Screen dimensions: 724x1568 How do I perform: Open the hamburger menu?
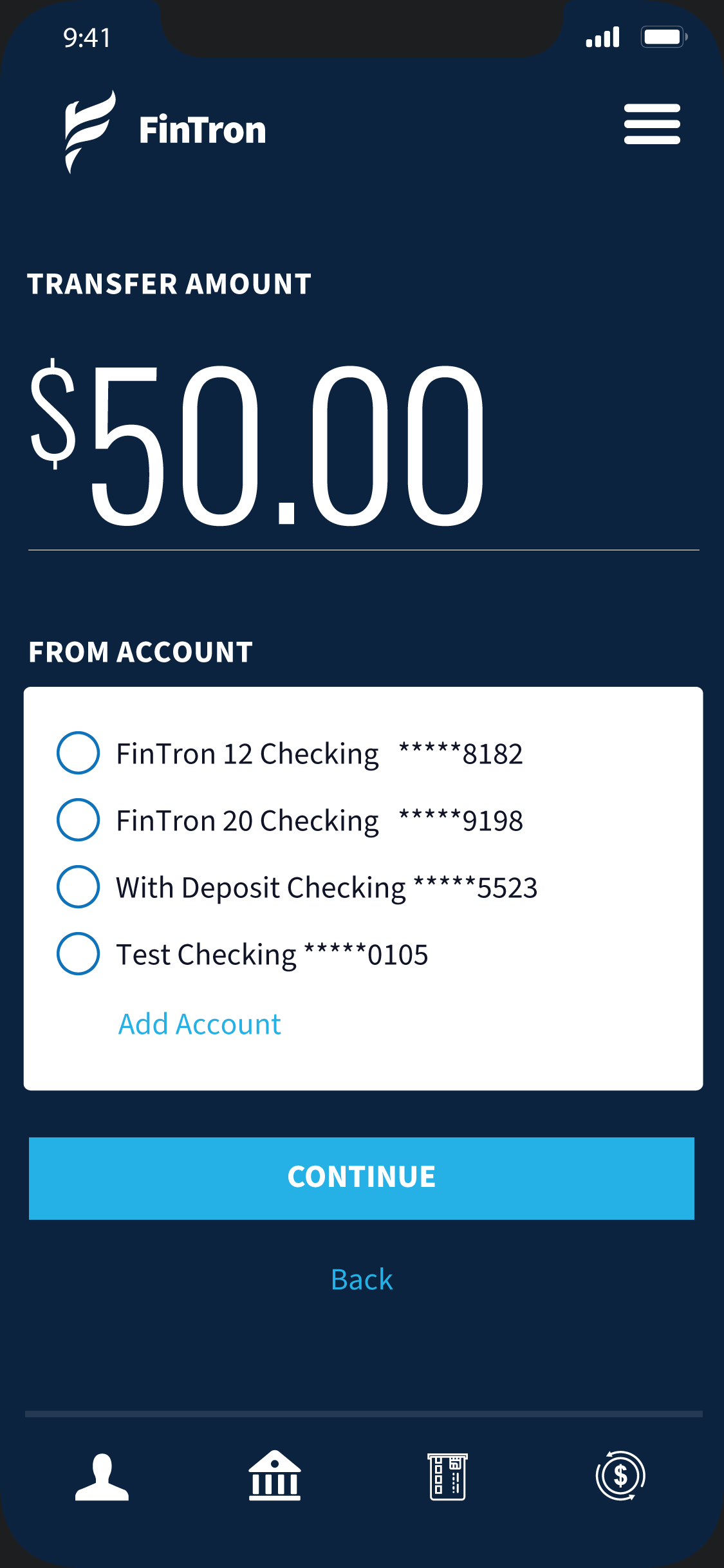point(651,124)
